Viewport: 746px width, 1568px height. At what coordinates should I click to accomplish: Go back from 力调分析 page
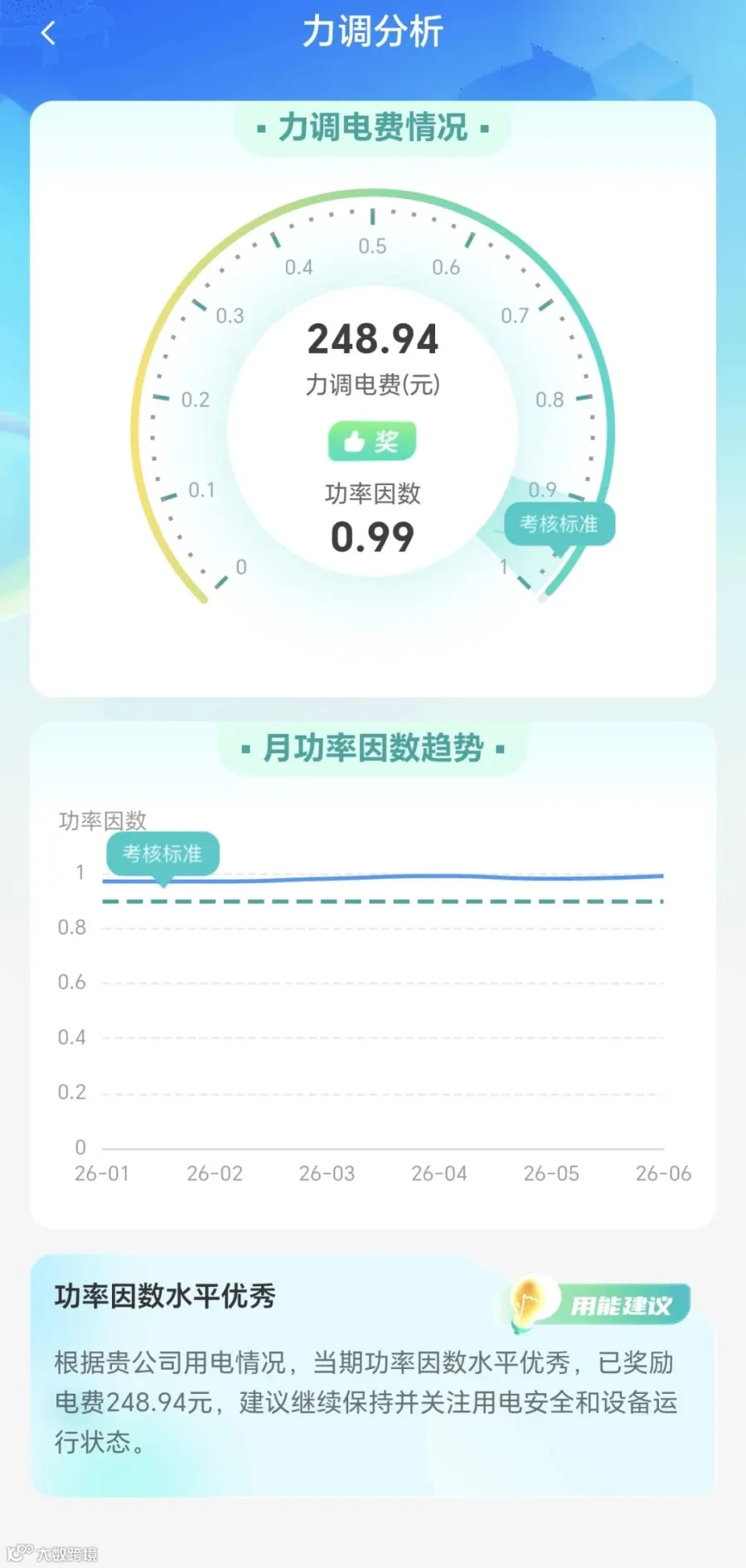point(48,33)
